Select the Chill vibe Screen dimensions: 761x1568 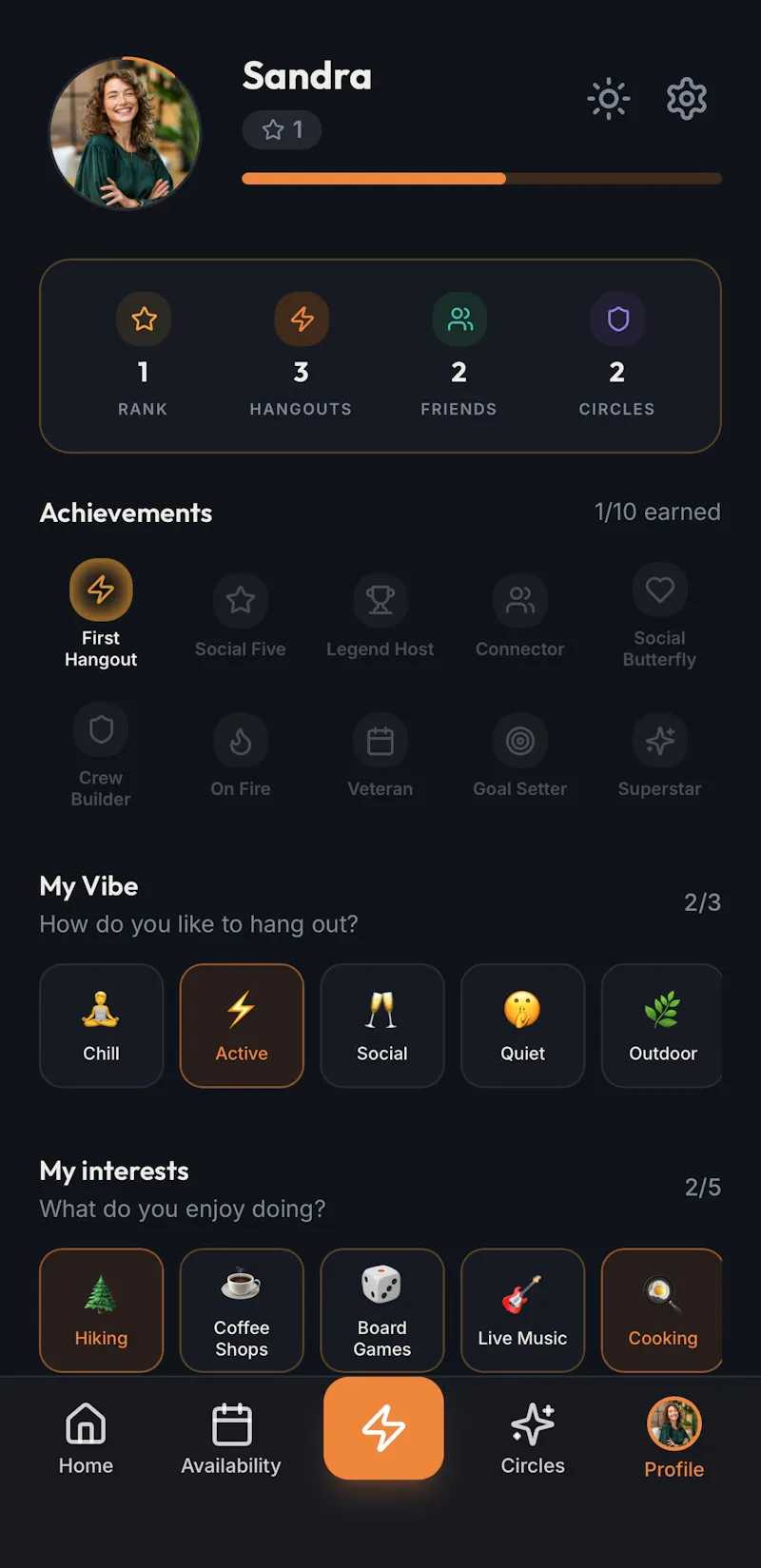coord(101,1025)
